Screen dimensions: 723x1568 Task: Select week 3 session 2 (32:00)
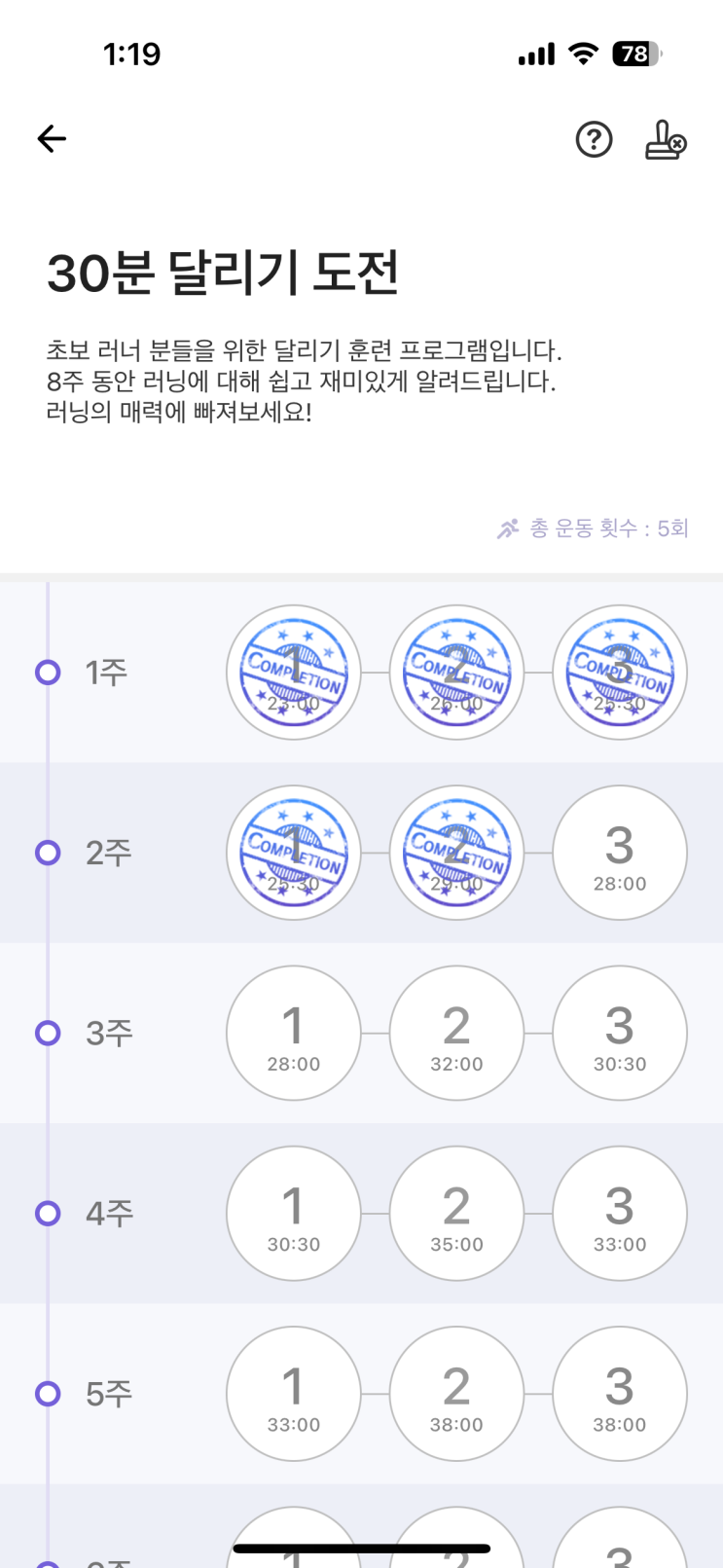tap(456, 1033)
